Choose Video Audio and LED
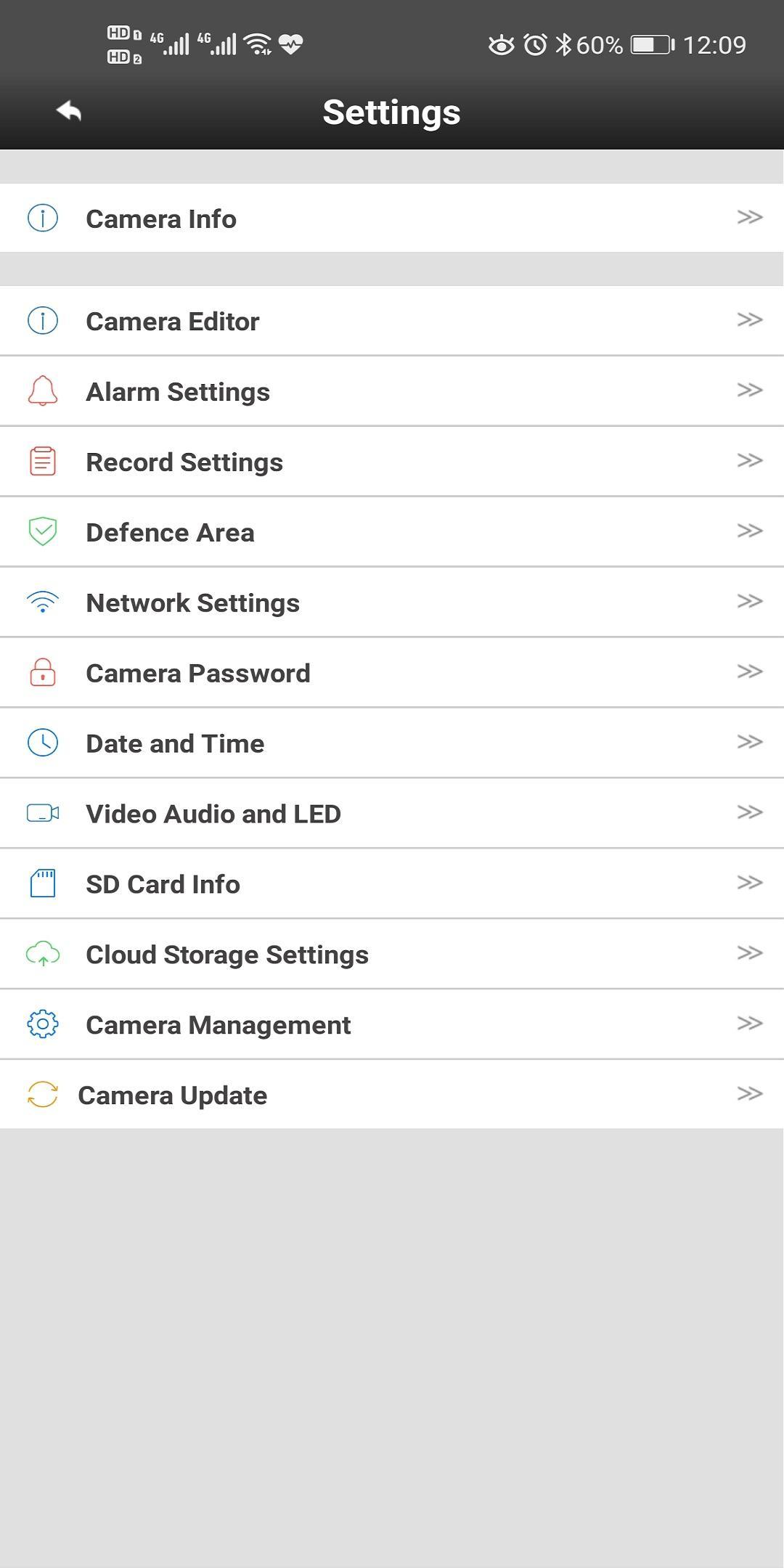Viewport: 784px width, 1568px height. [x=392, y=814]
